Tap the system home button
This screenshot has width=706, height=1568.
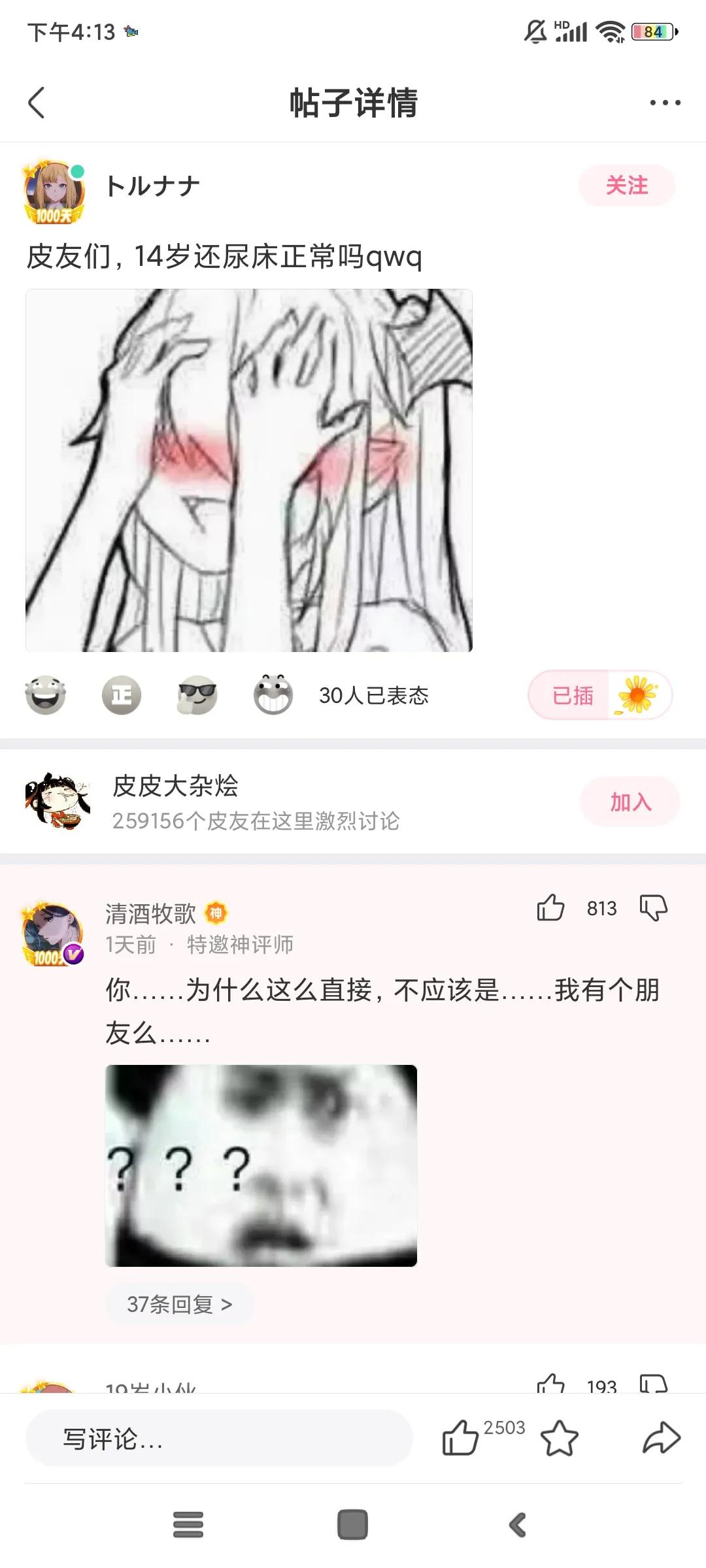coord(352,1525)
